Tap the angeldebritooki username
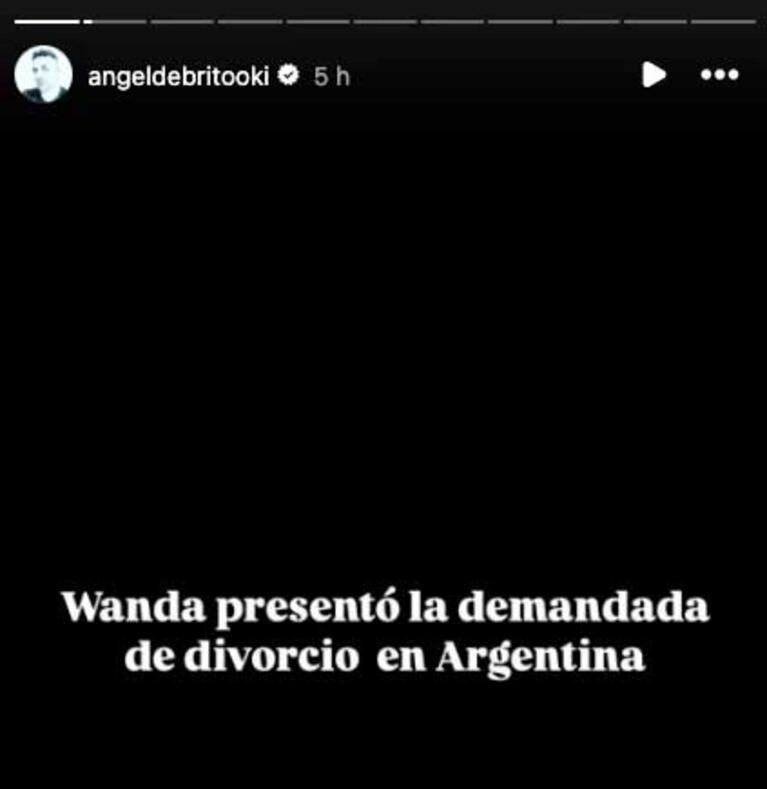The image size is (767, 789). click(x=178, y=76)
